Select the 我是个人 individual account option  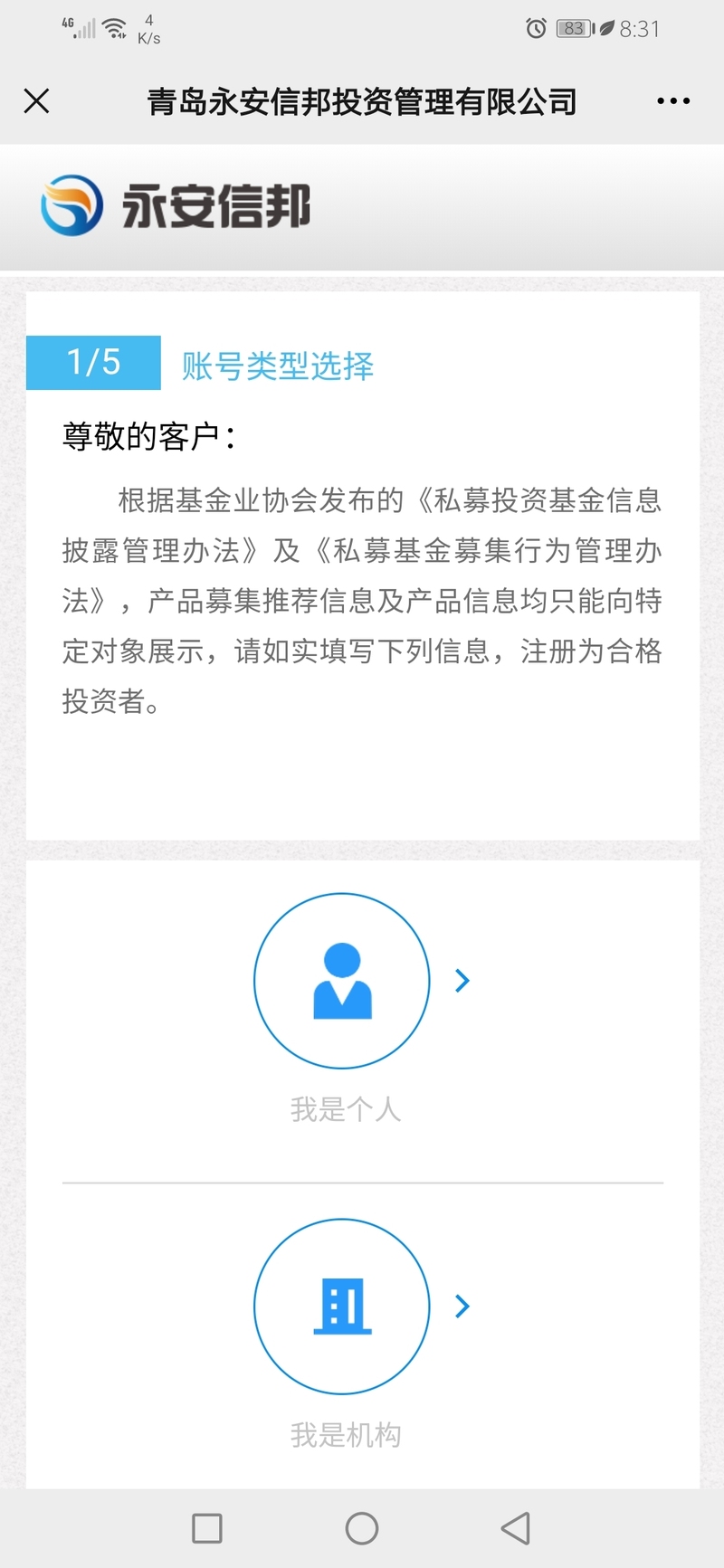click(342, 982)
